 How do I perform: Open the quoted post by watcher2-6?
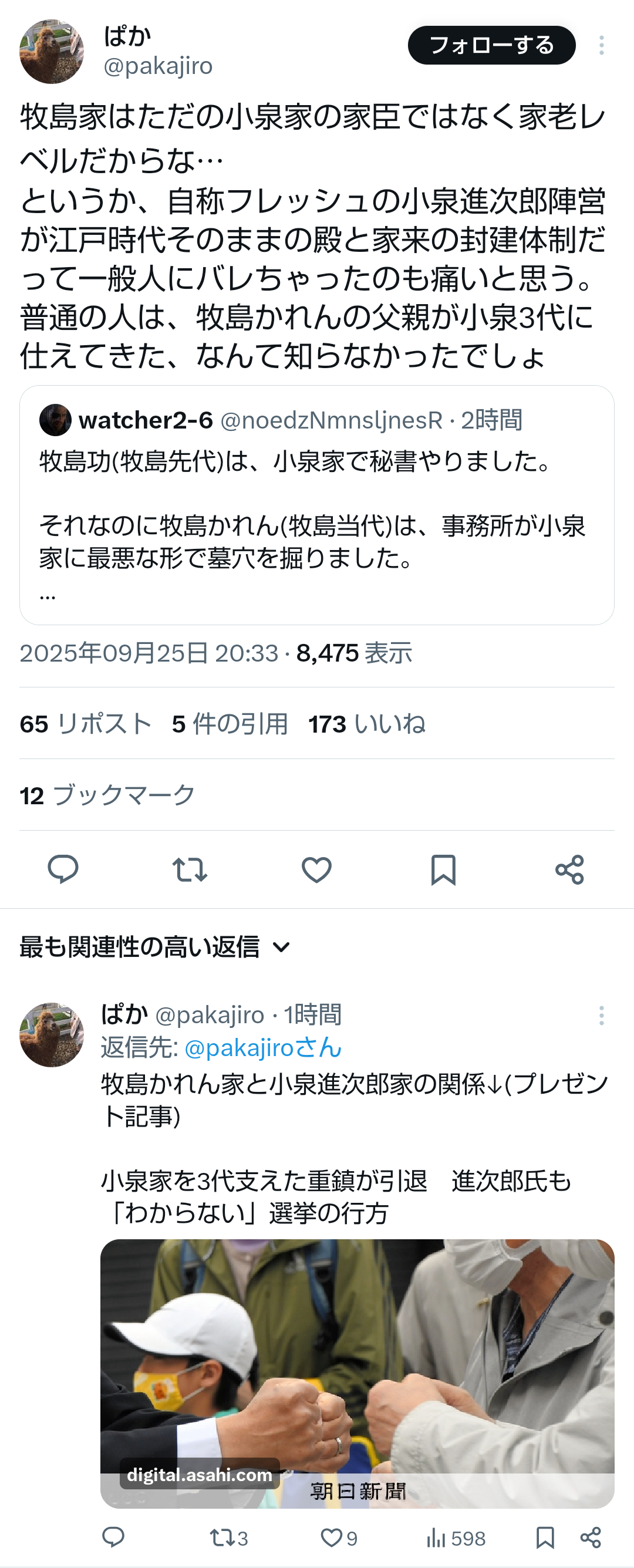coord(316,505)
